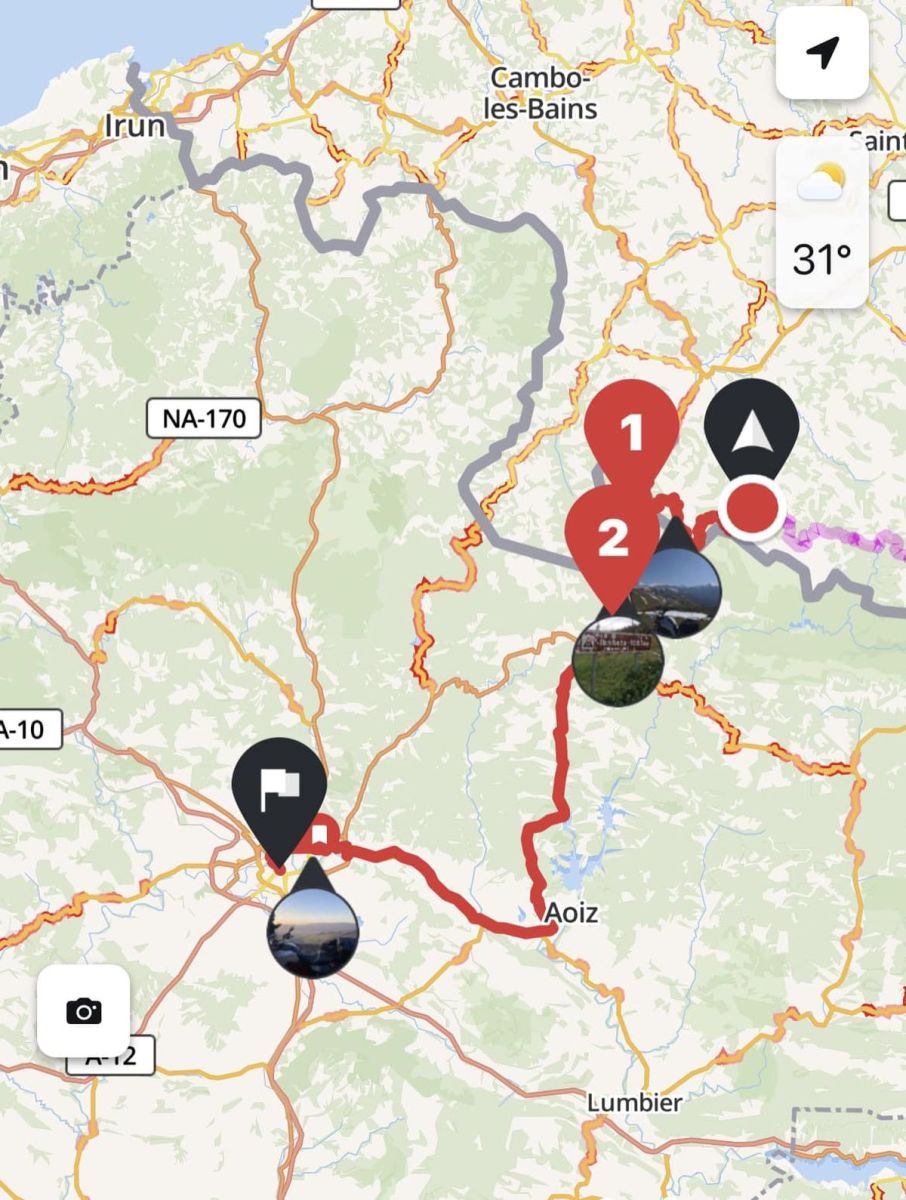Screen dimensions: 906x1200
Task: Center the map on current location
Action: 822,52
